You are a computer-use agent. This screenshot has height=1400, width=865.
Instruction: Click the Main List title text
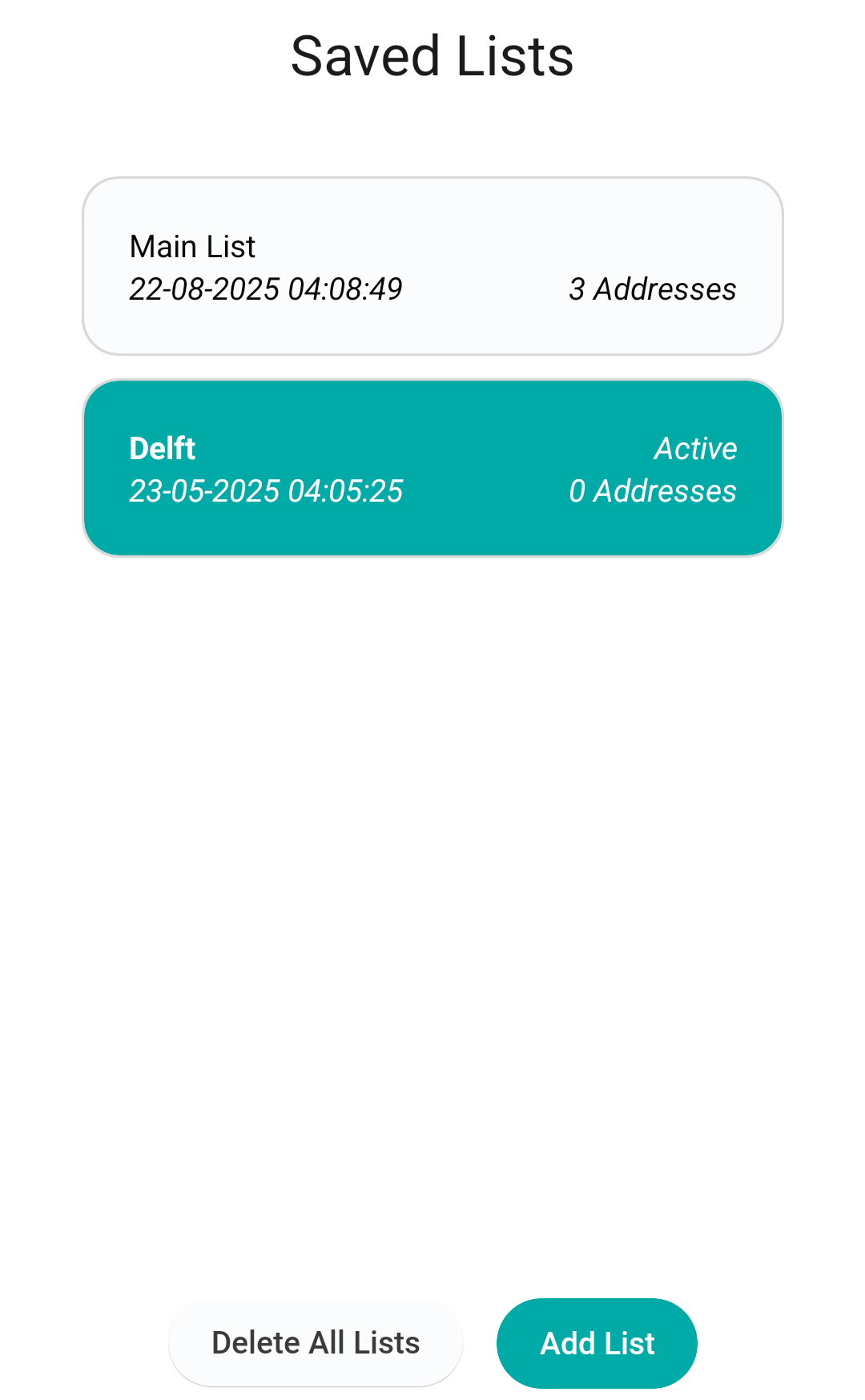click(192, 246)
